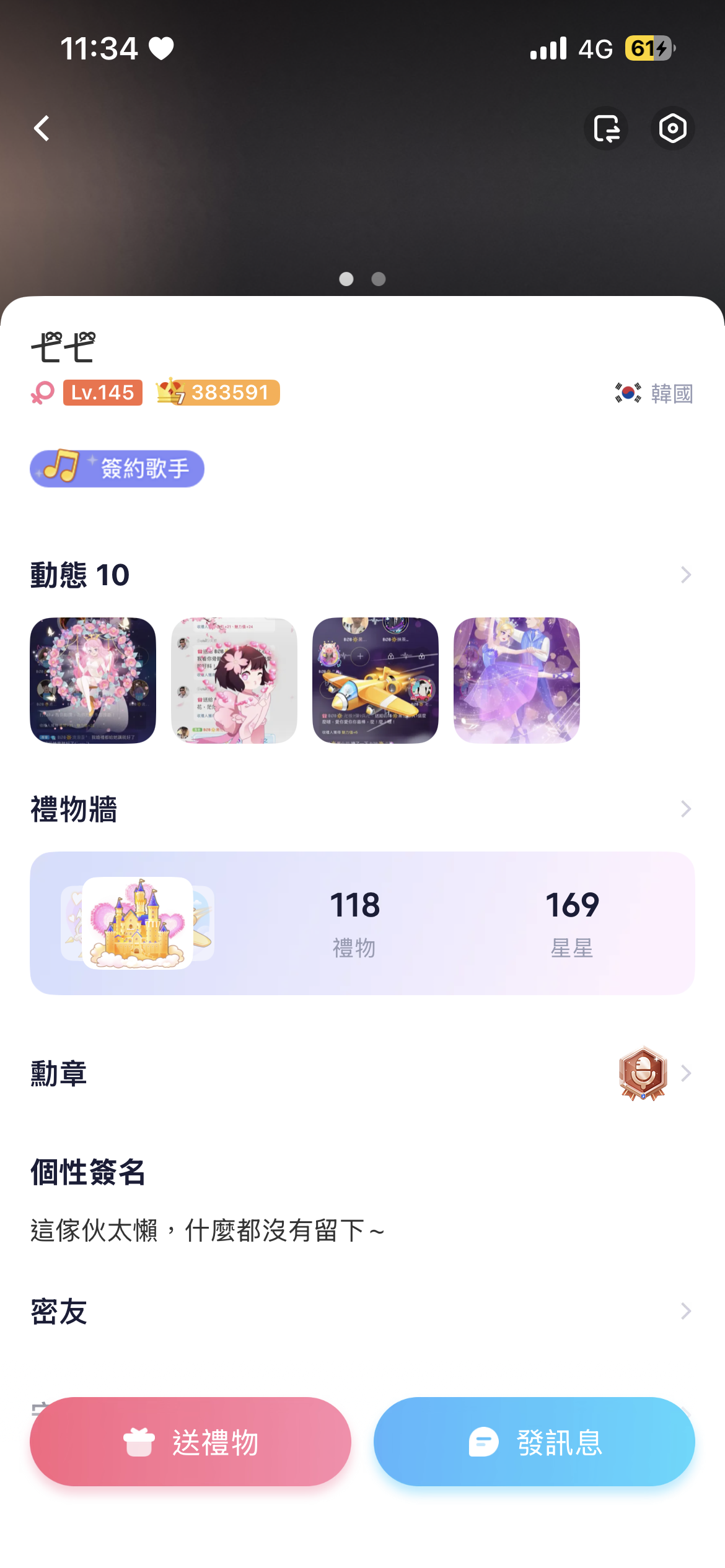This screenshot has width=725, height=1568.
Task: Open the 密友 close friends row
Action: tap(685, 1311)
